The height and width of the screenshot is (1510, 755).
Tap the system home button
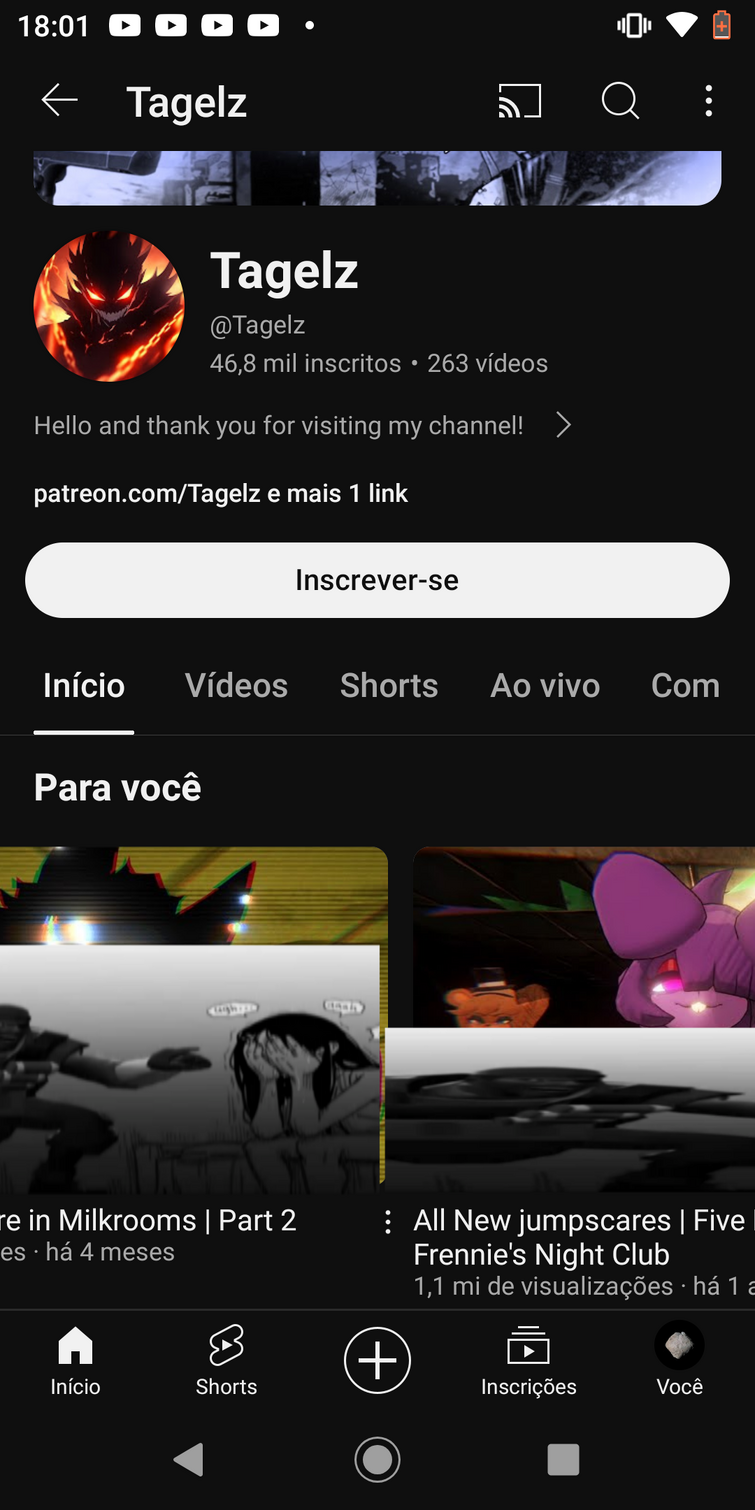(x=377, y=1460)
